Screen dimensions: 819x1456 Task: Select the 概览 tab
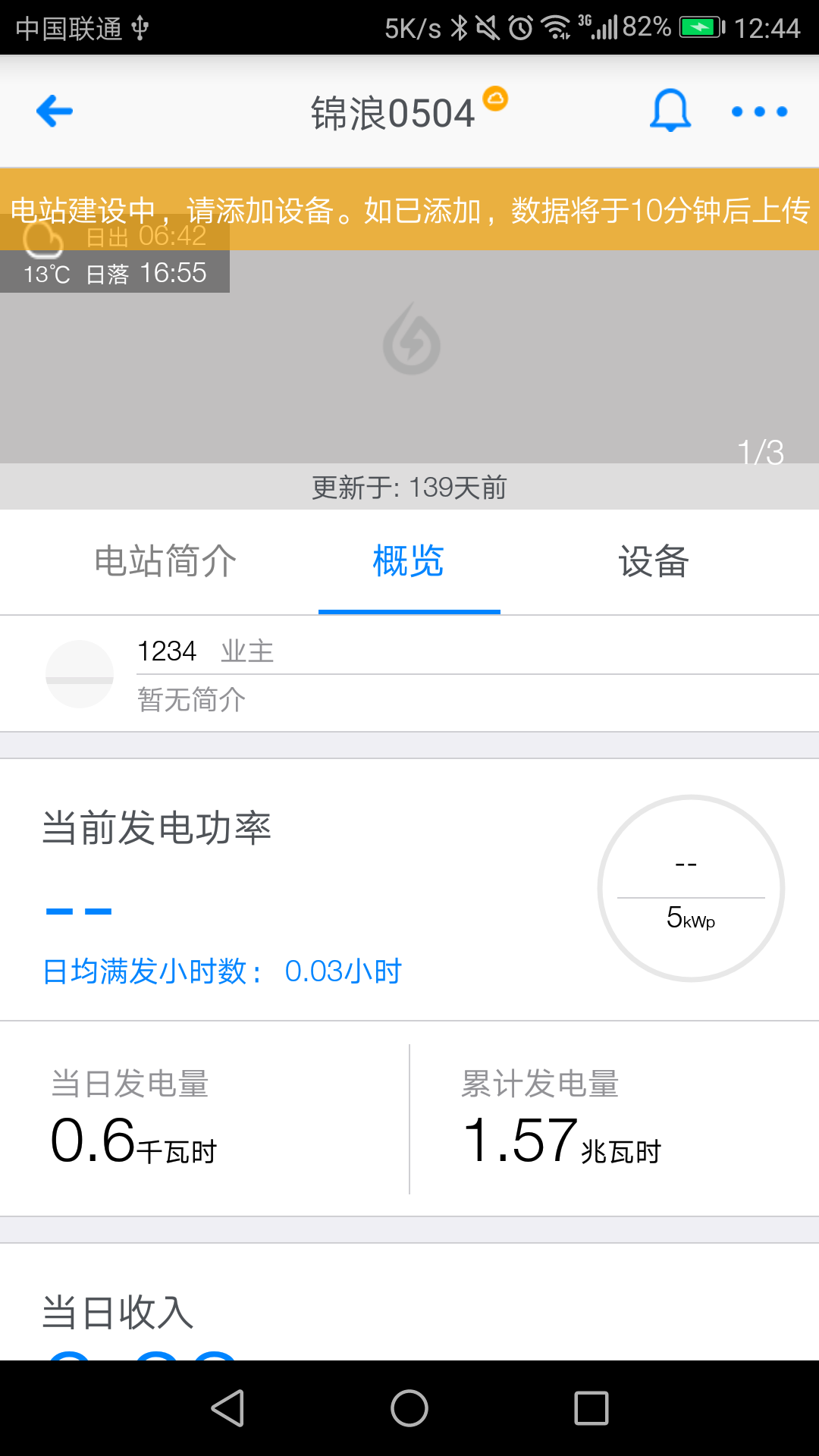pos(409,562)
